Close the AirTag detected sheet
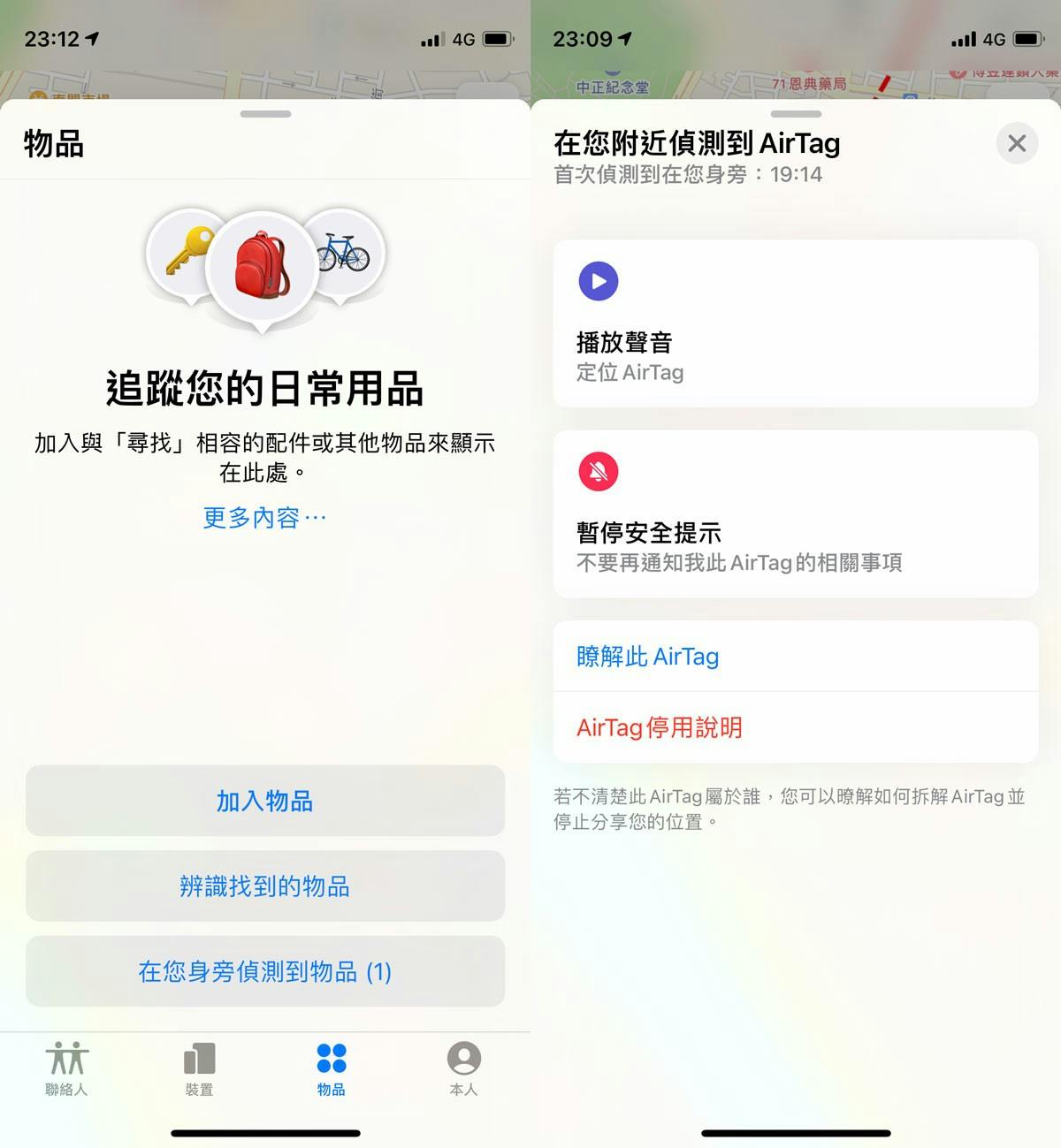1061x1148 pixels. (1017, 143)
